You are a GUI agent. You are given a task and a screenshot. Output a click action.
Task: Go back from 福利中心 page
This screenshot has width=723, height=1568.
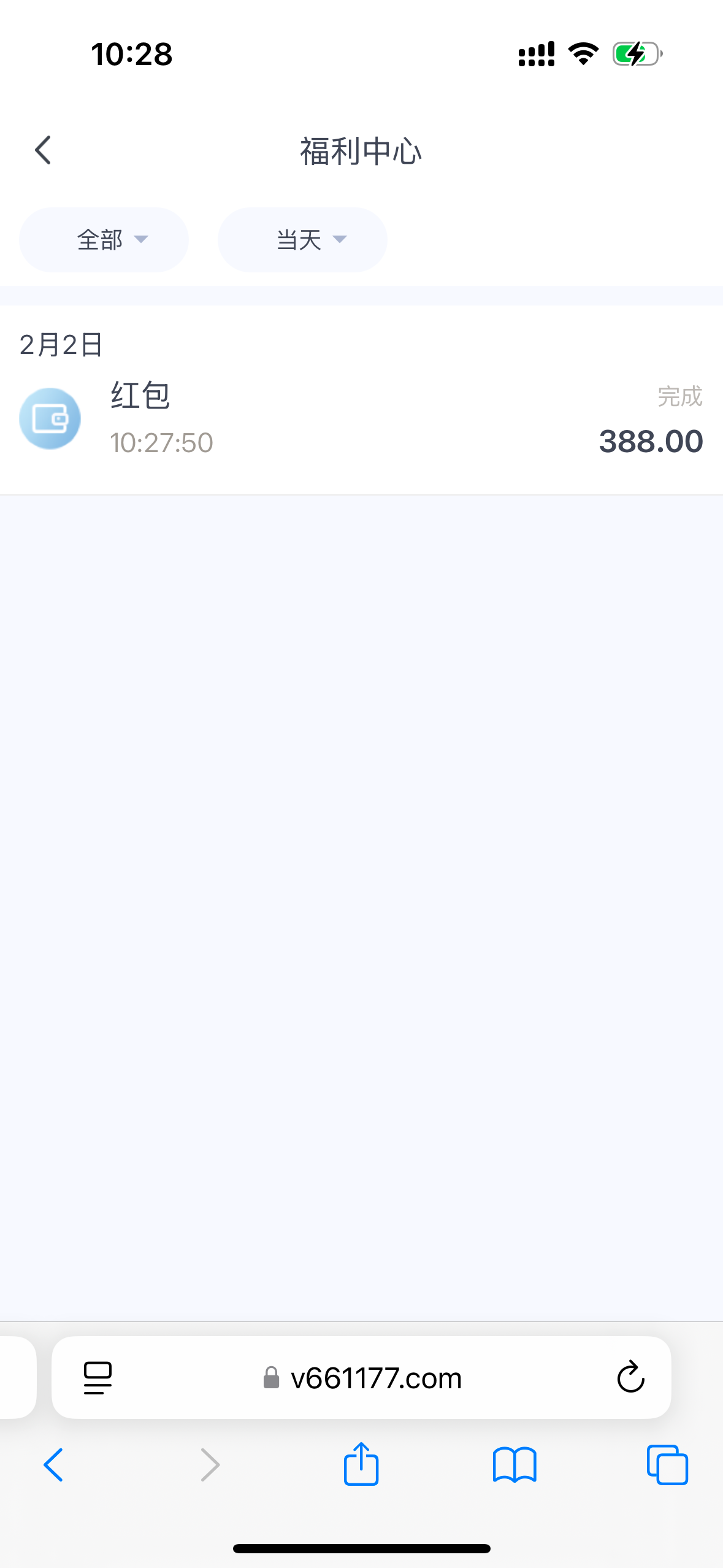coord(43,150)
